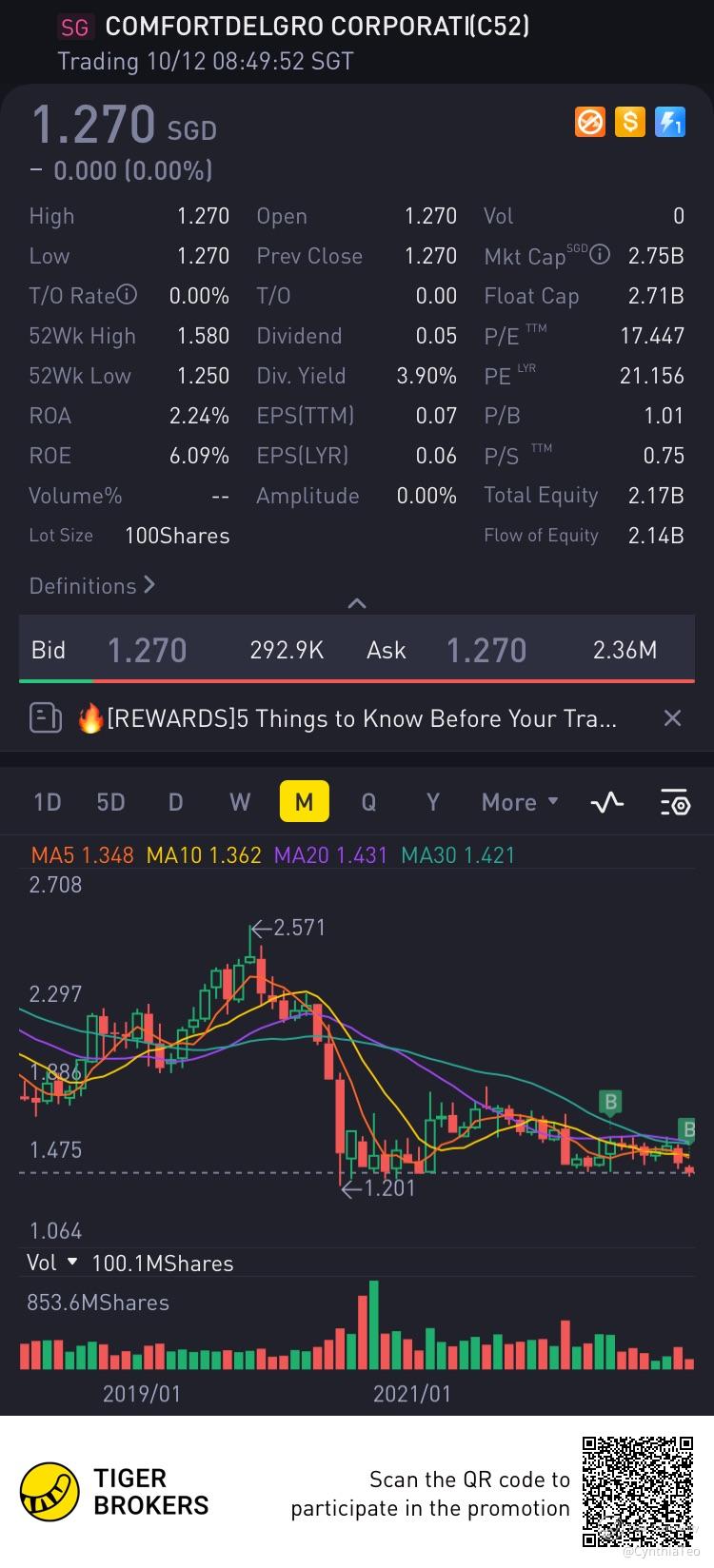This screenshot has height=1568, width=714.
Task: Open the Definitions link
Action: pyautogui.click(x=91, y=585)
